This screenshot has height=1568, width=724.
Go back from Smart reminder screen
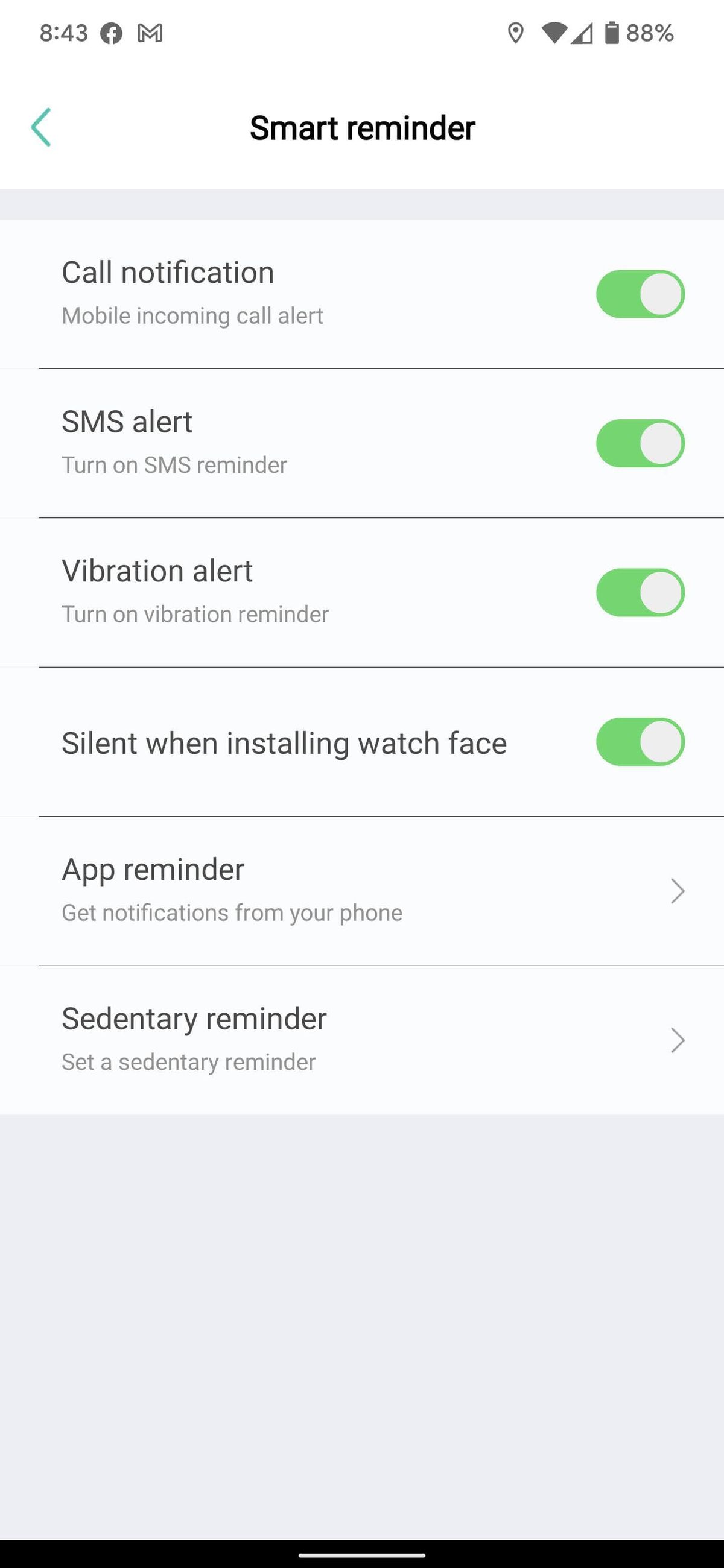pyautogui.click(x=41, y=128)
